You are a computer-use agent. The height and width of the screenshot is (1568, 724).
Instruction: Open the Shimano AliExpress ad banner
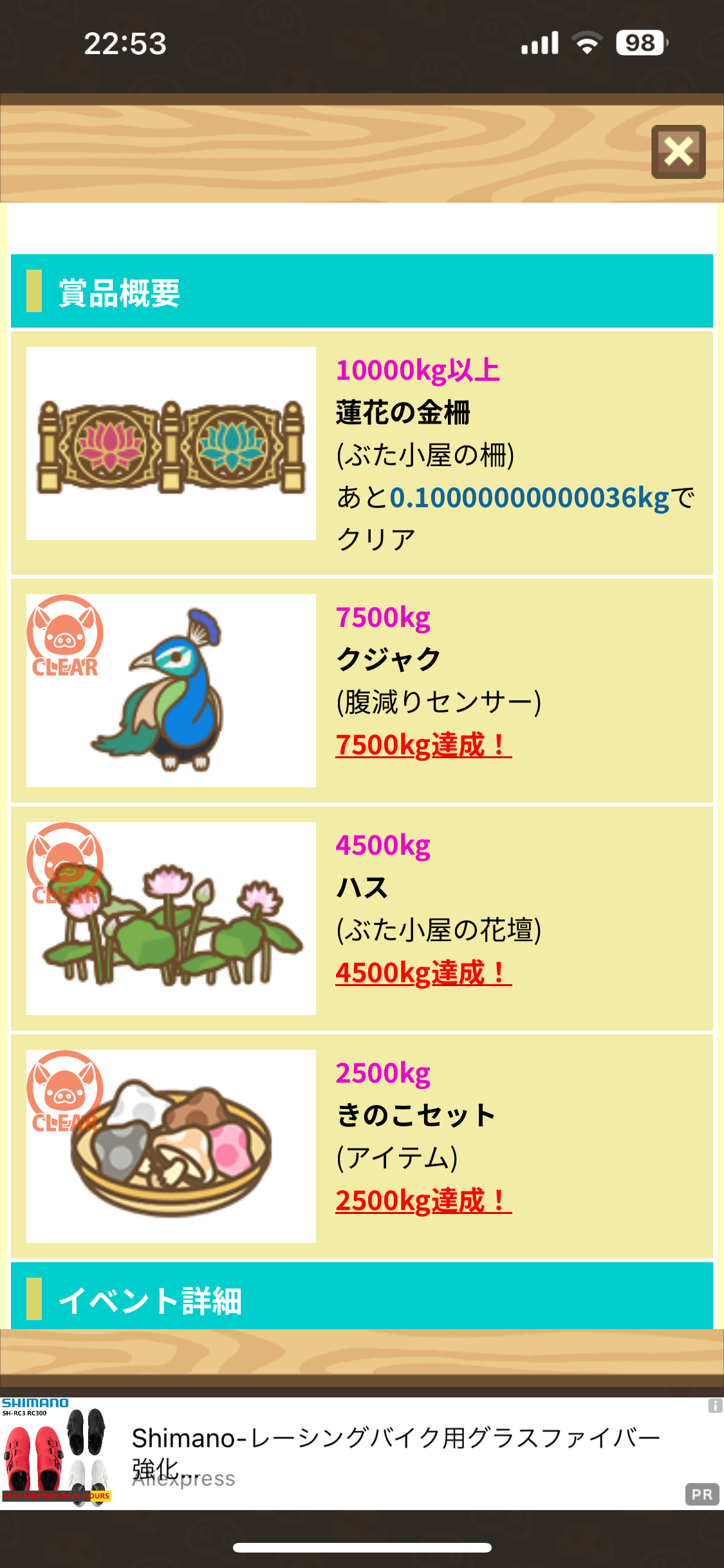pyautogui.click(x=362, y=1453)
